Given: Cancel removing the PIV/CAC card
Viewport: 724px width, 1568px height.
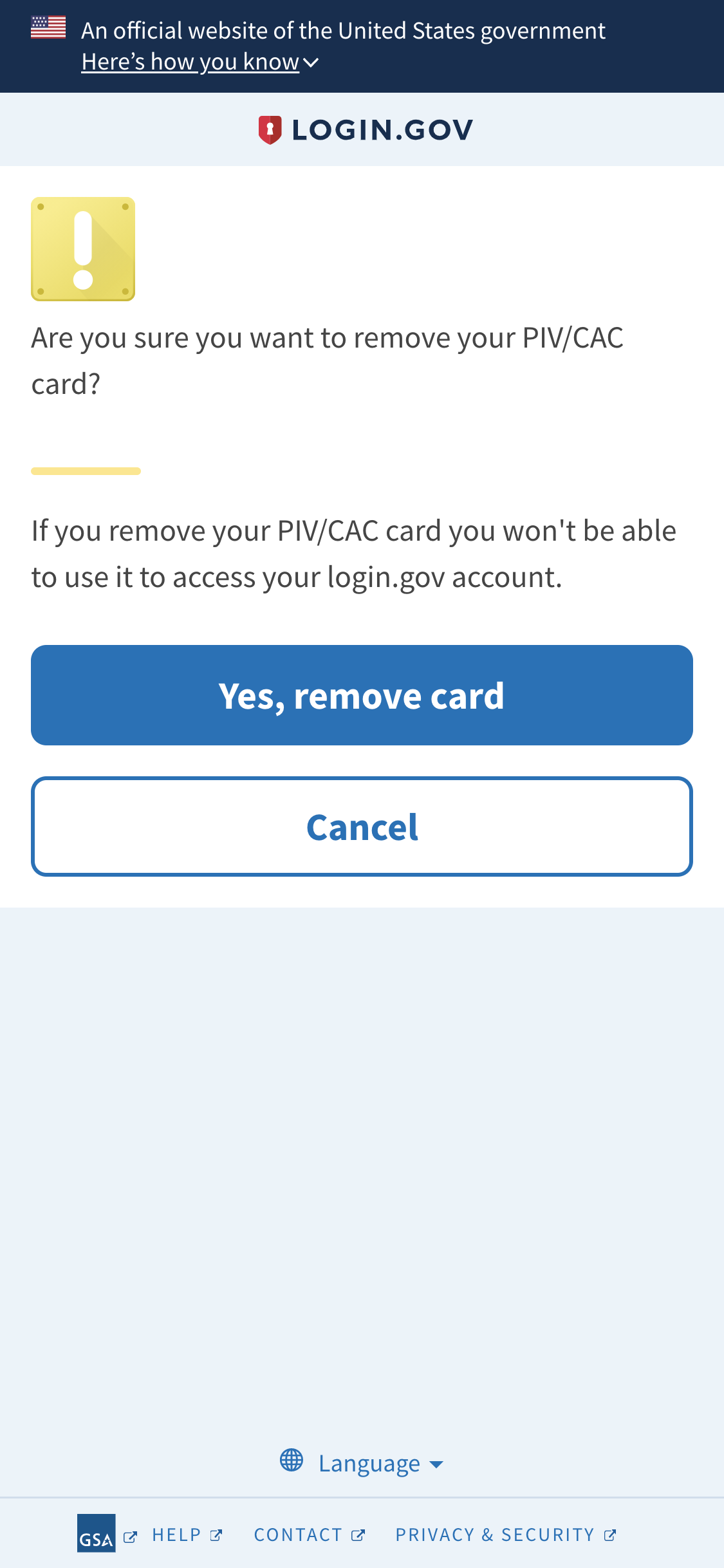Looking at the screenshot, I should coord(362,826).
